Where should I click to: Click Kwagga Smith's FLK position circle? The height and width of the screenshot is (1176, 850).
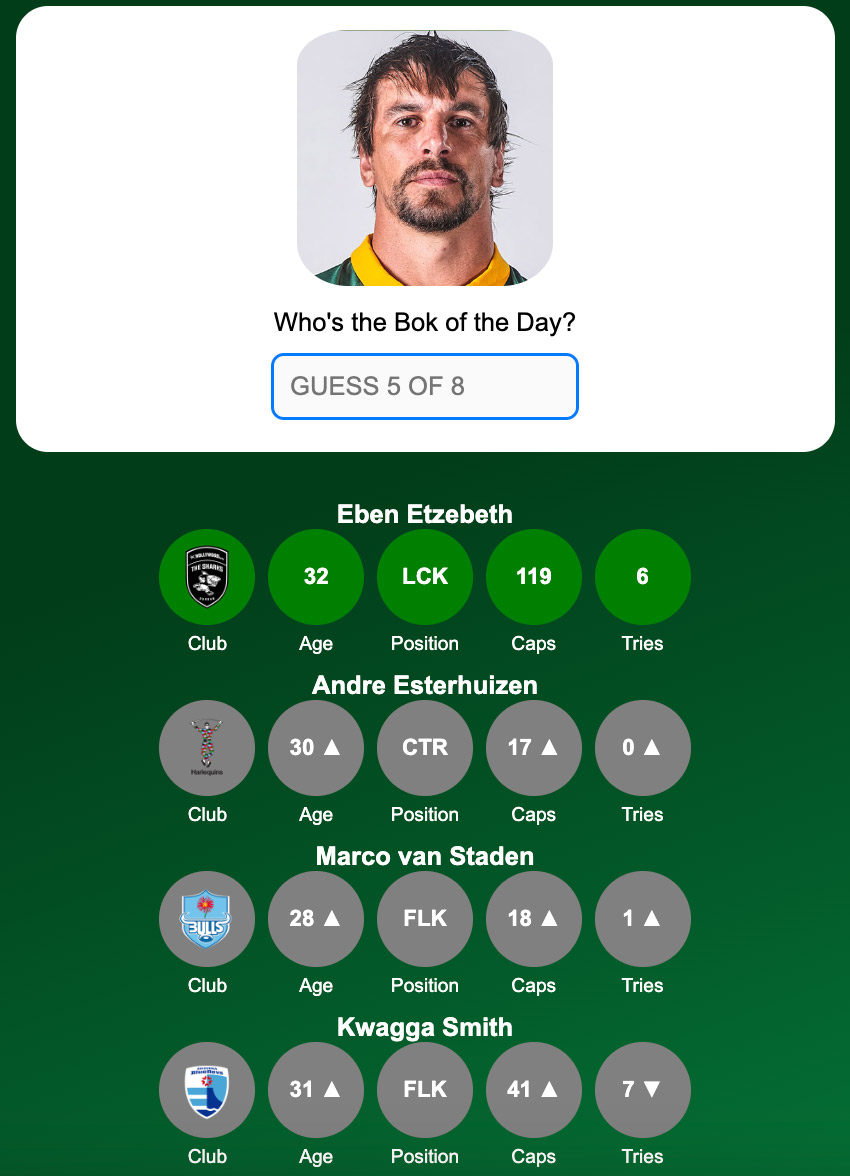(x=425, y=1090)
